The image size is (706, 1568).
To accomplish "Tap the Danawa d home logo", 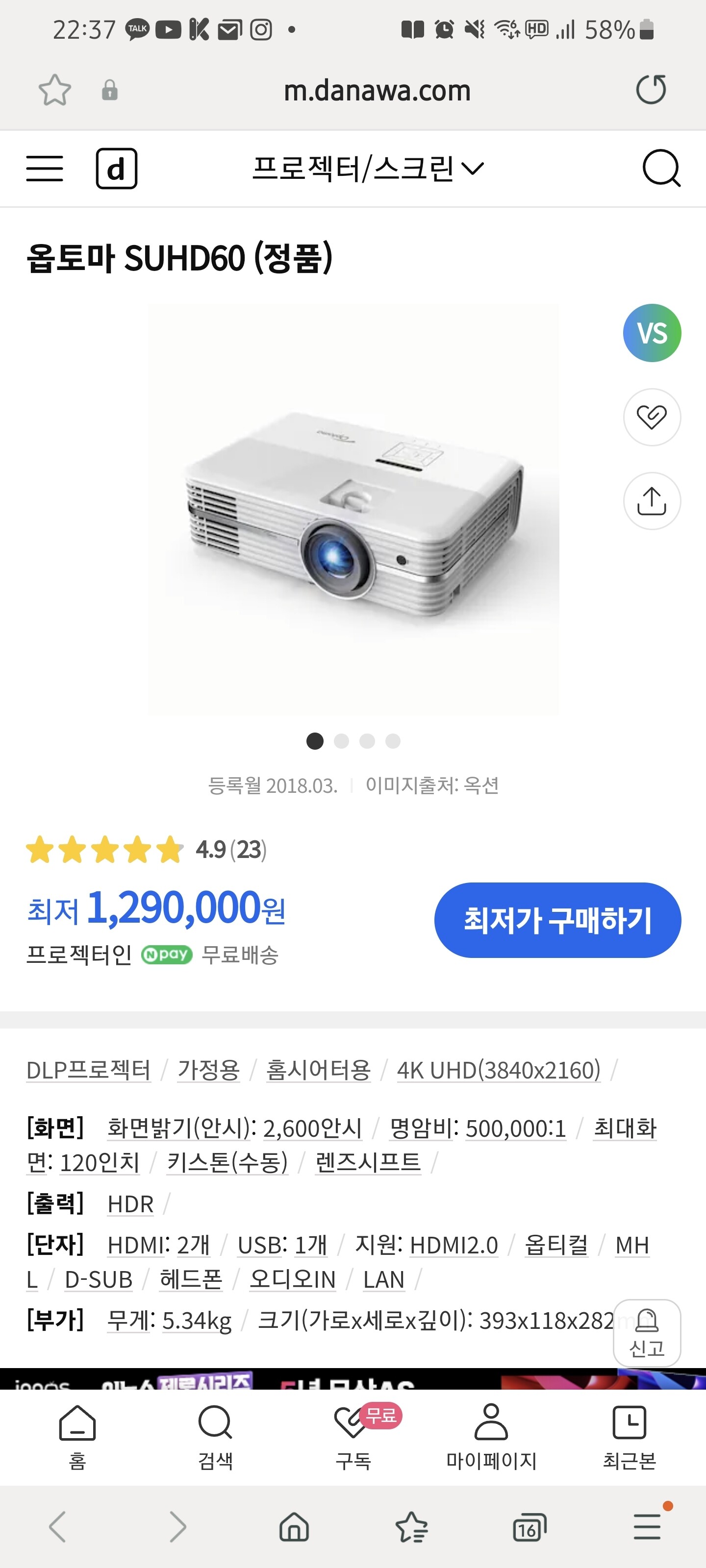I will coord(116,168).
